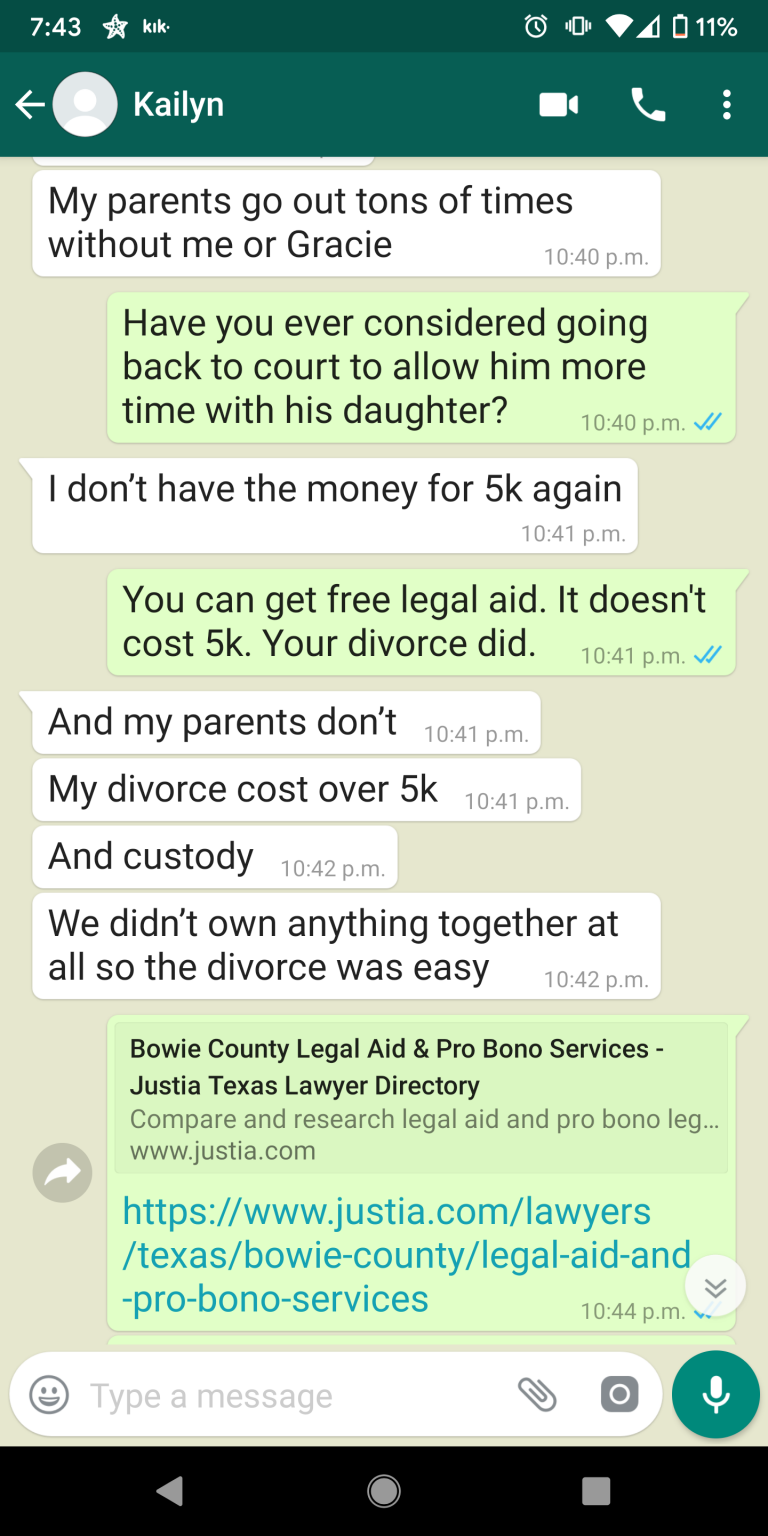Focus the Type a message field
Viewport: 768px width, 1536px height.
(295, 1395)
